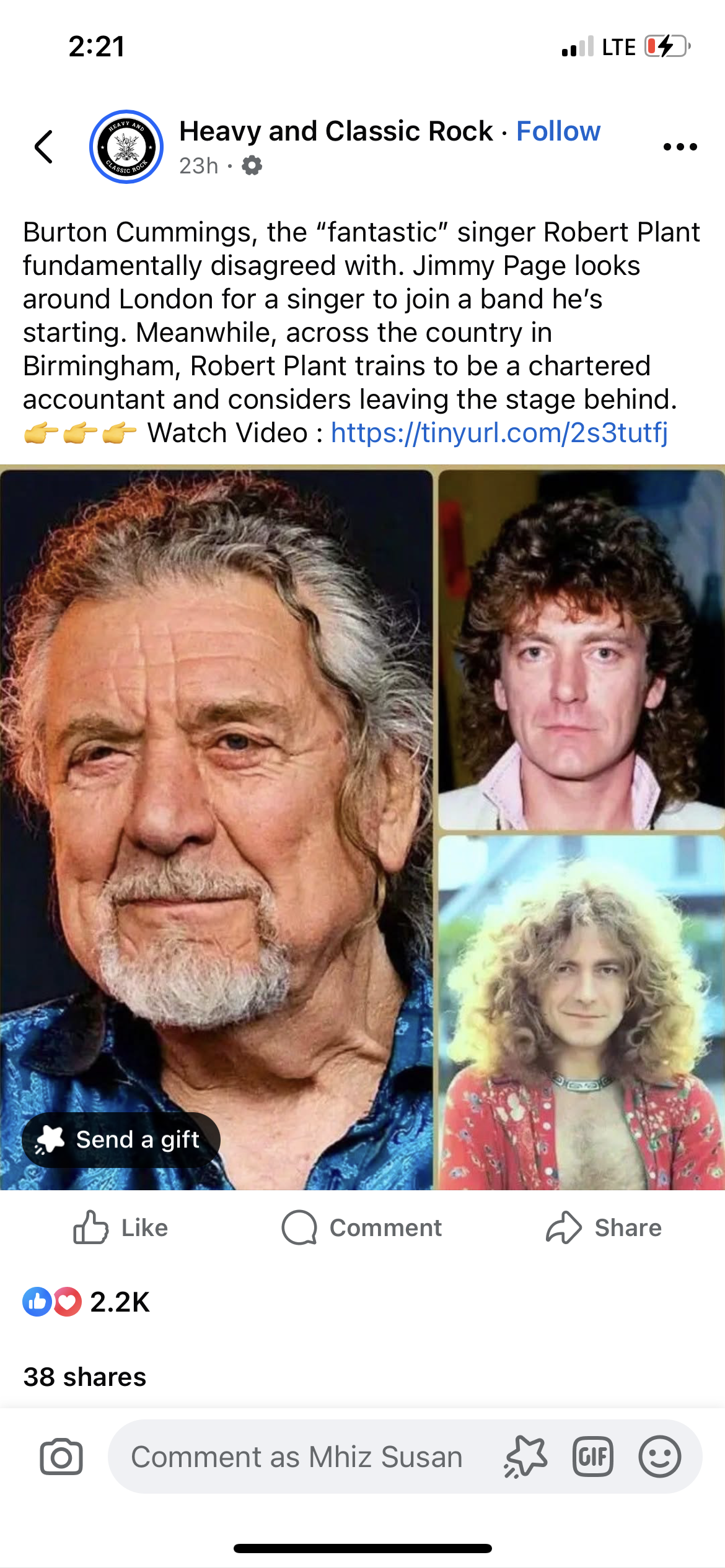
Task: View the 2.2K reactions list
Action: coord(87,1302)
